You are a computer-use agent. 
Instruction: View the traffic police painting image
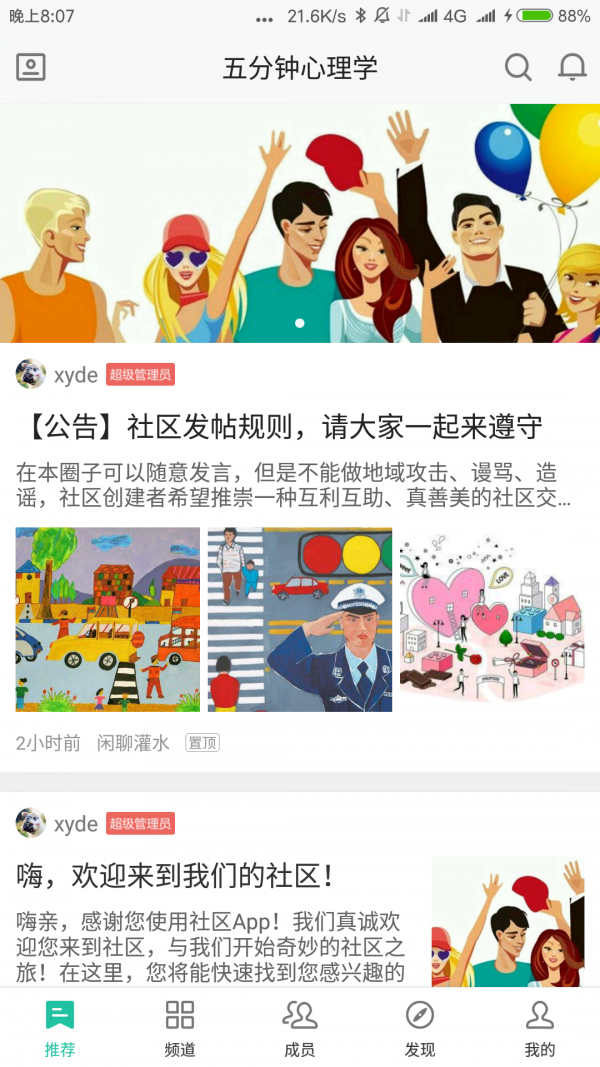(x=300, y=620)
